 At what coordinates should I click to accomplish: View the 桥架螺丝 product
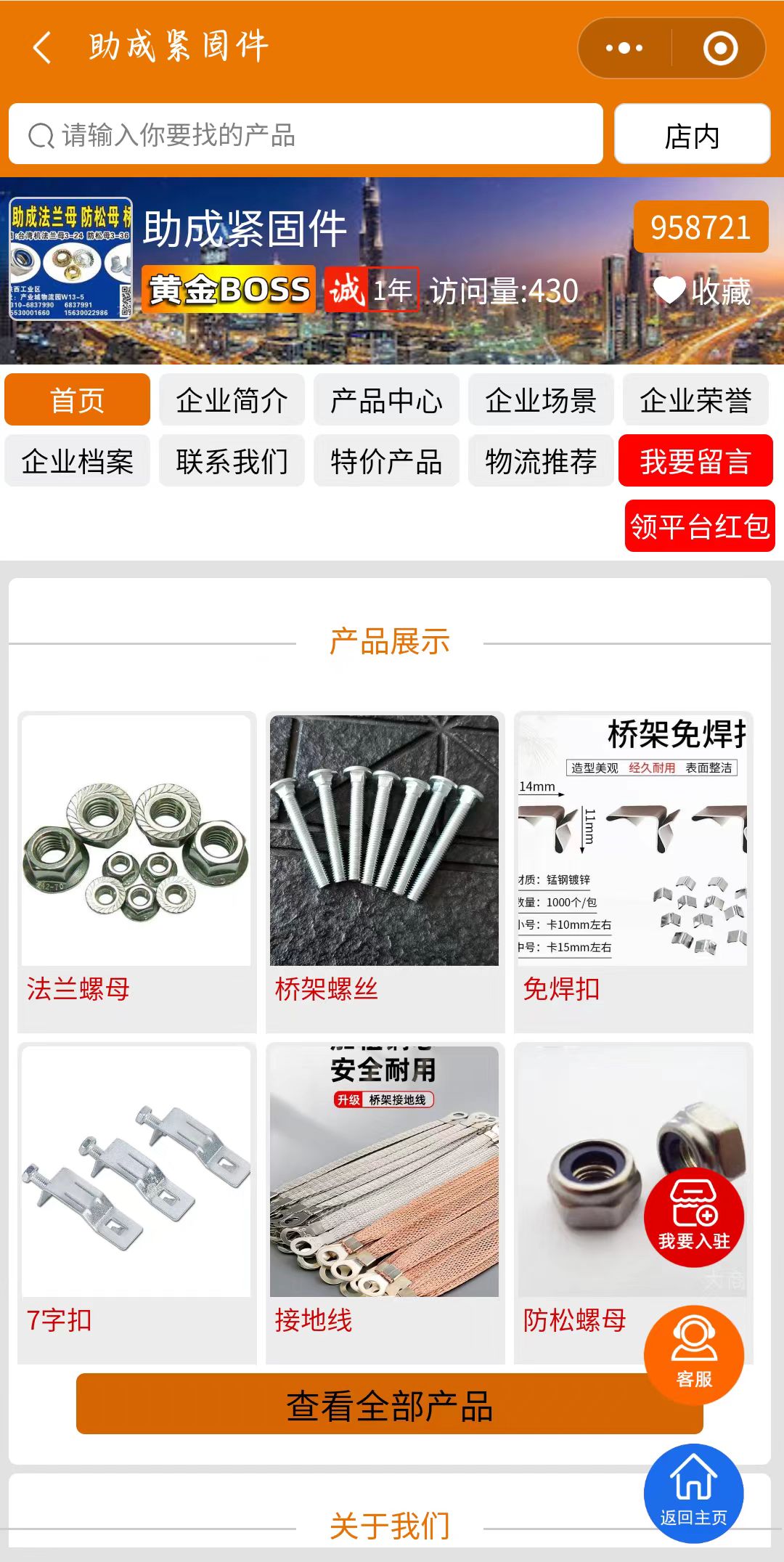point(385,870)
